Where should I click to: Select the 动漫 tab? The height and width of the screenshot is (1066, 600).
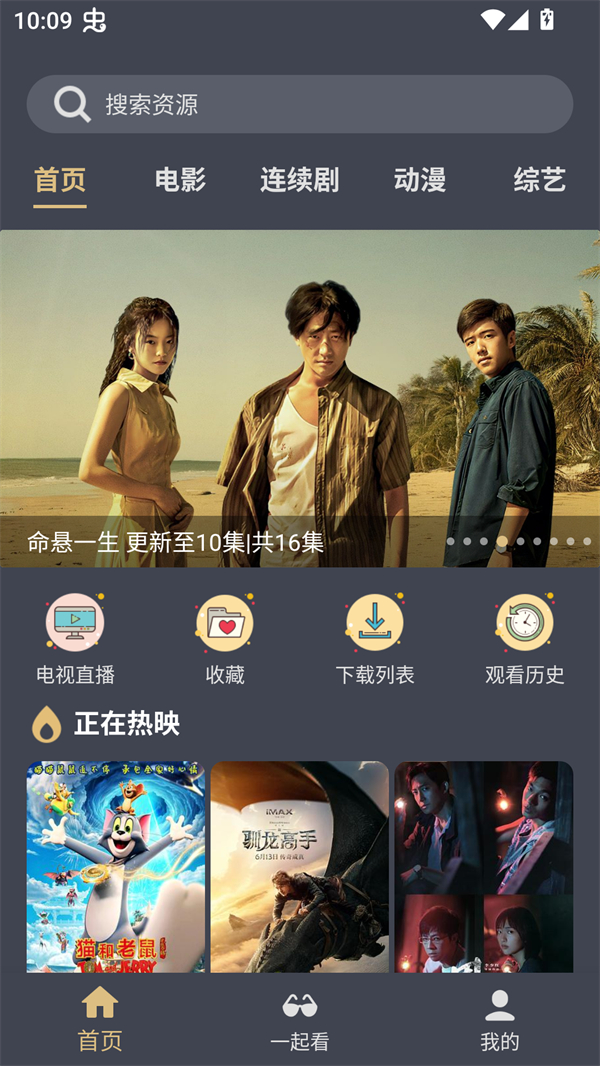click(419, 180)
